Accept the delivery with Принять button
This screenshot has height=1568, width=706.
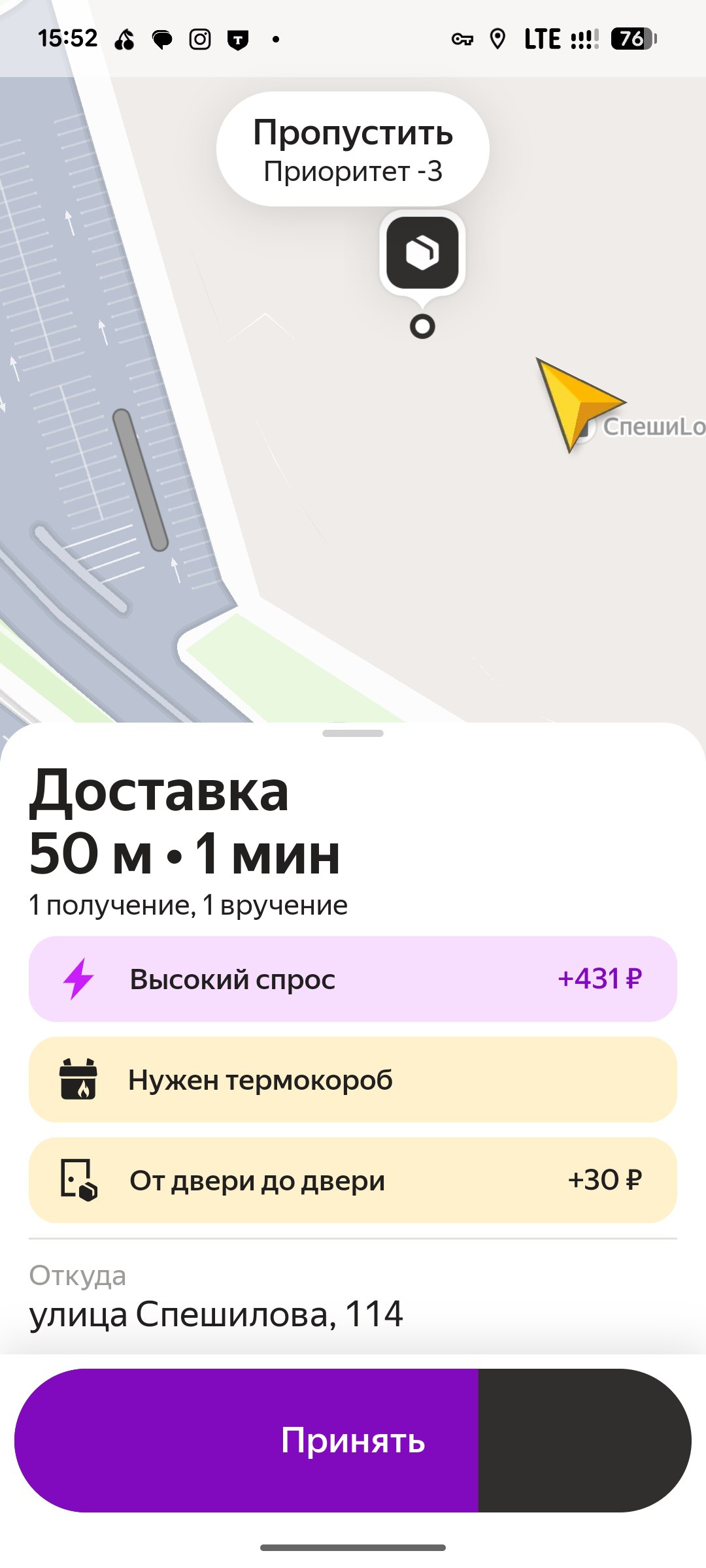352,1440
